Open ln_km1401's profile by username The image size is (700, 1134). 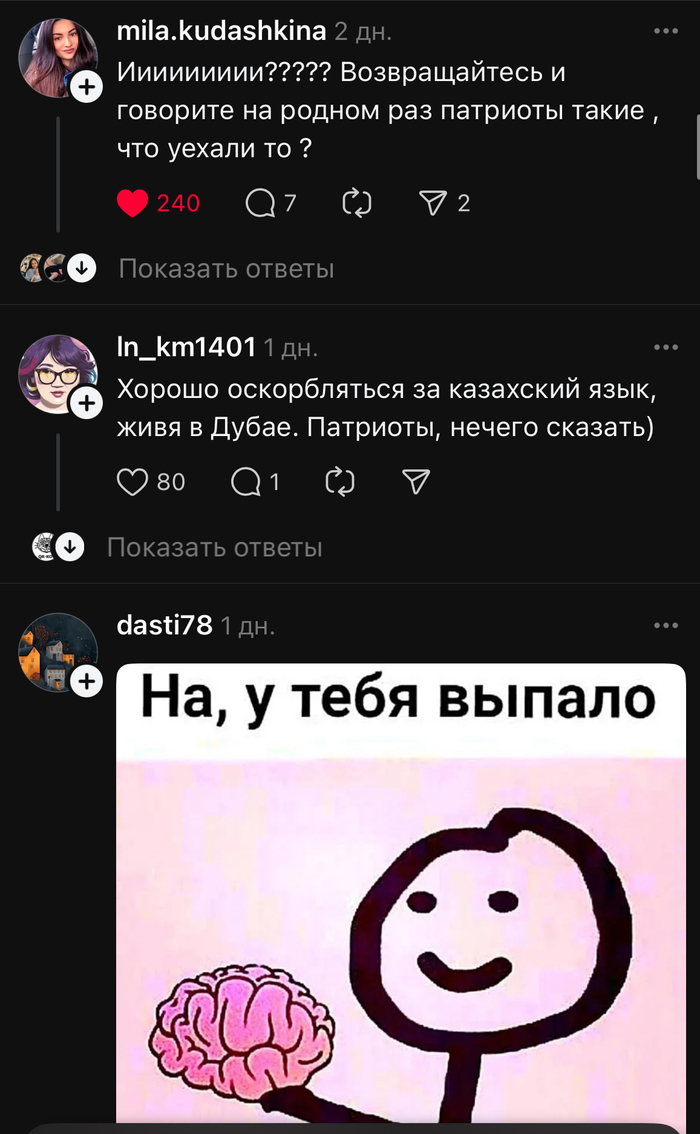[186, 347]
